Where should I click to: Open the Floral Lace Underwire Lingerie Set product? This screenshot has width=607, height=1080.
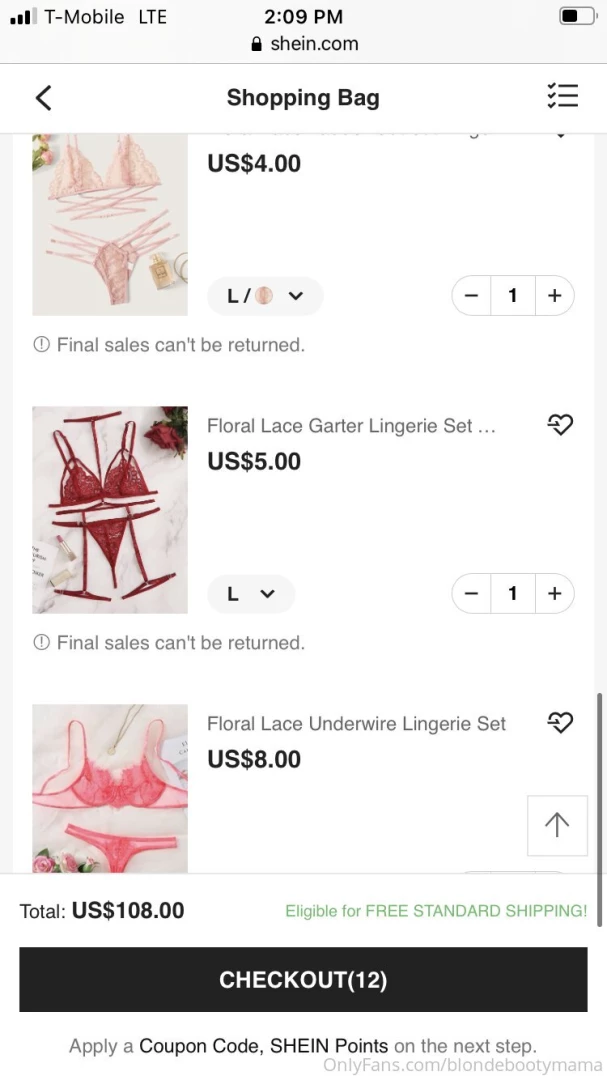(x=356, y=724)
